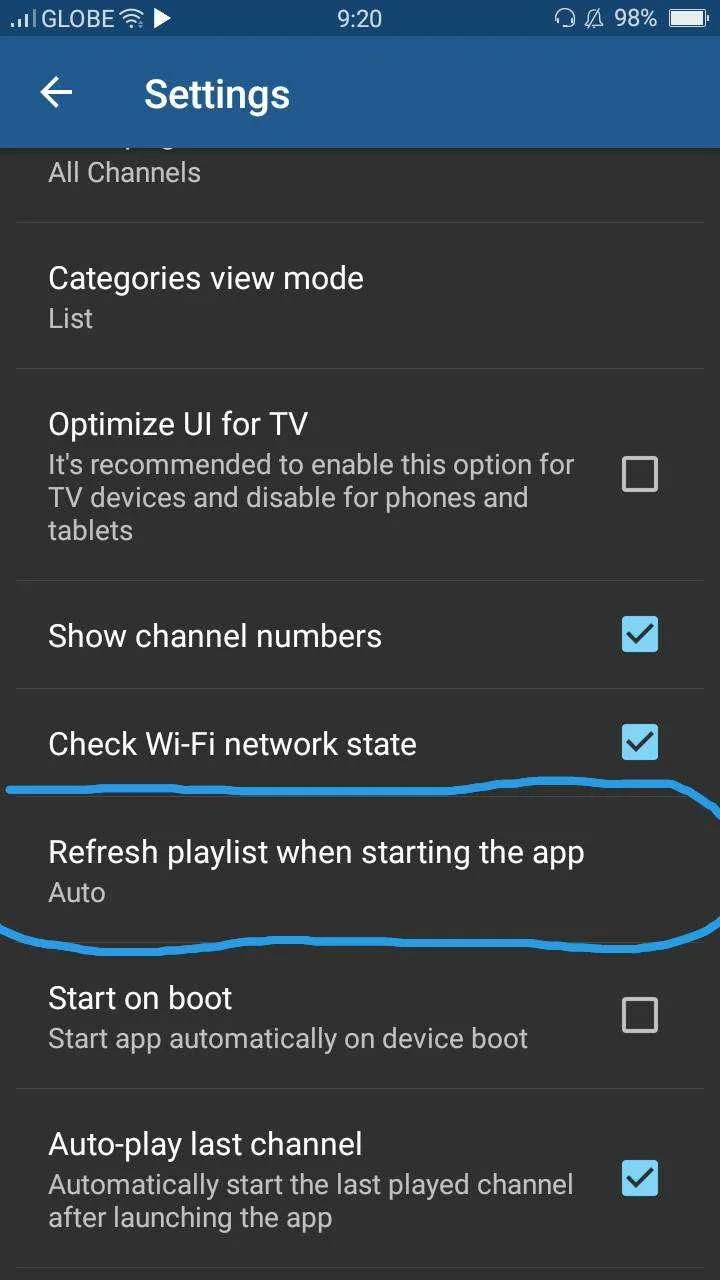The height and width of the screenshot is (1280, 720).
Task: Enable Optimize UI for TV checkbox
Action: click(640, 474)
